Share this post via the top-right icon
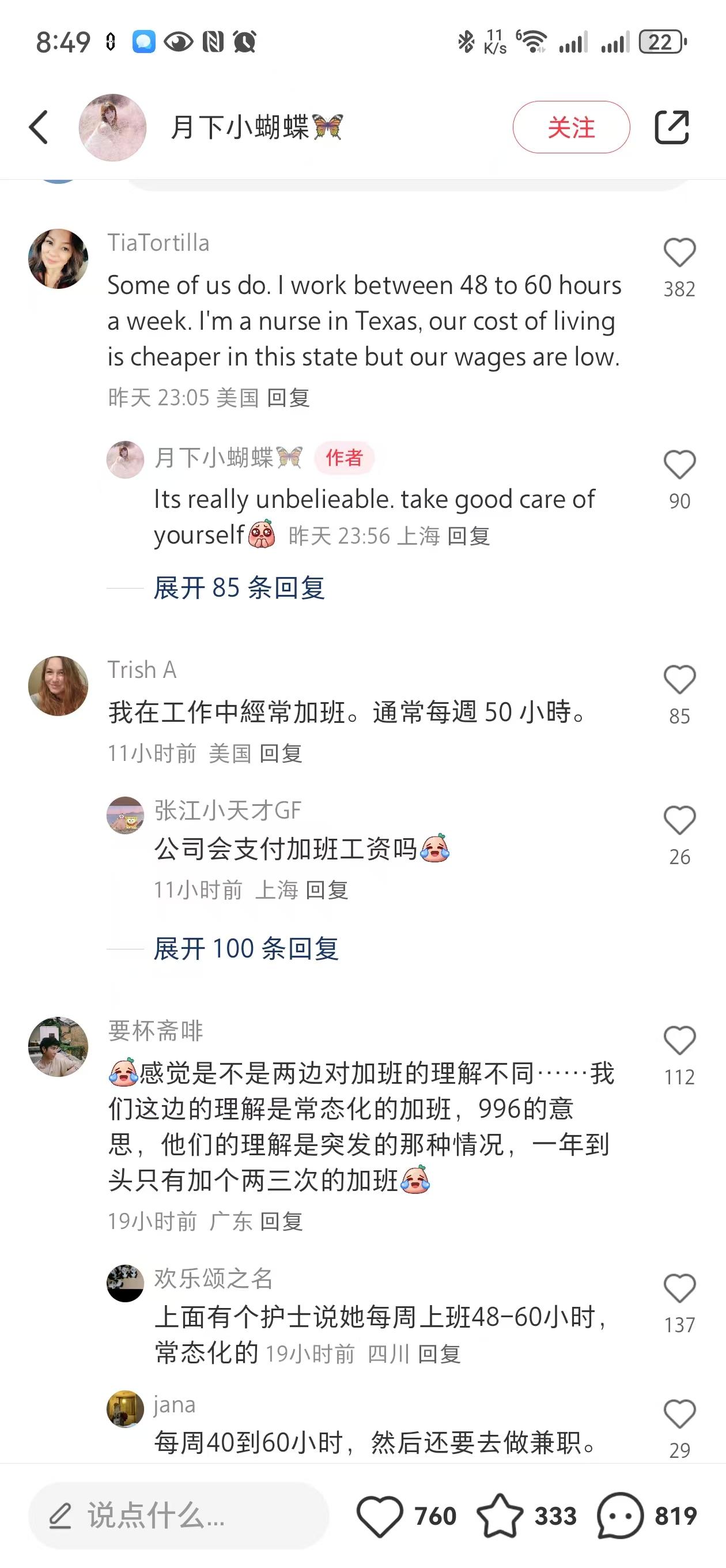Viewport: 726px width, 1568px height. tap(671, 127)
